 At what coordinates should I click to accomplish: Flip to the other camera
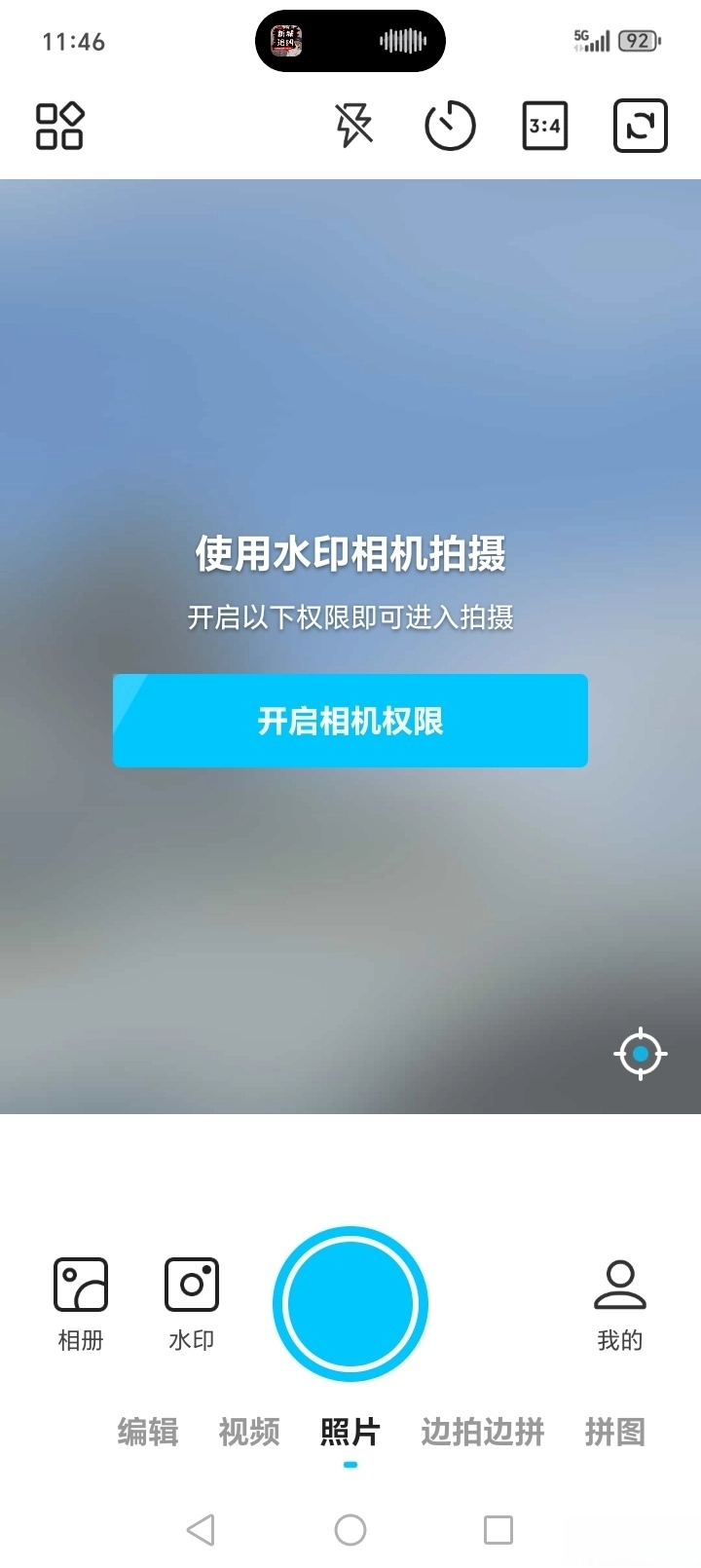click(640, 126)
